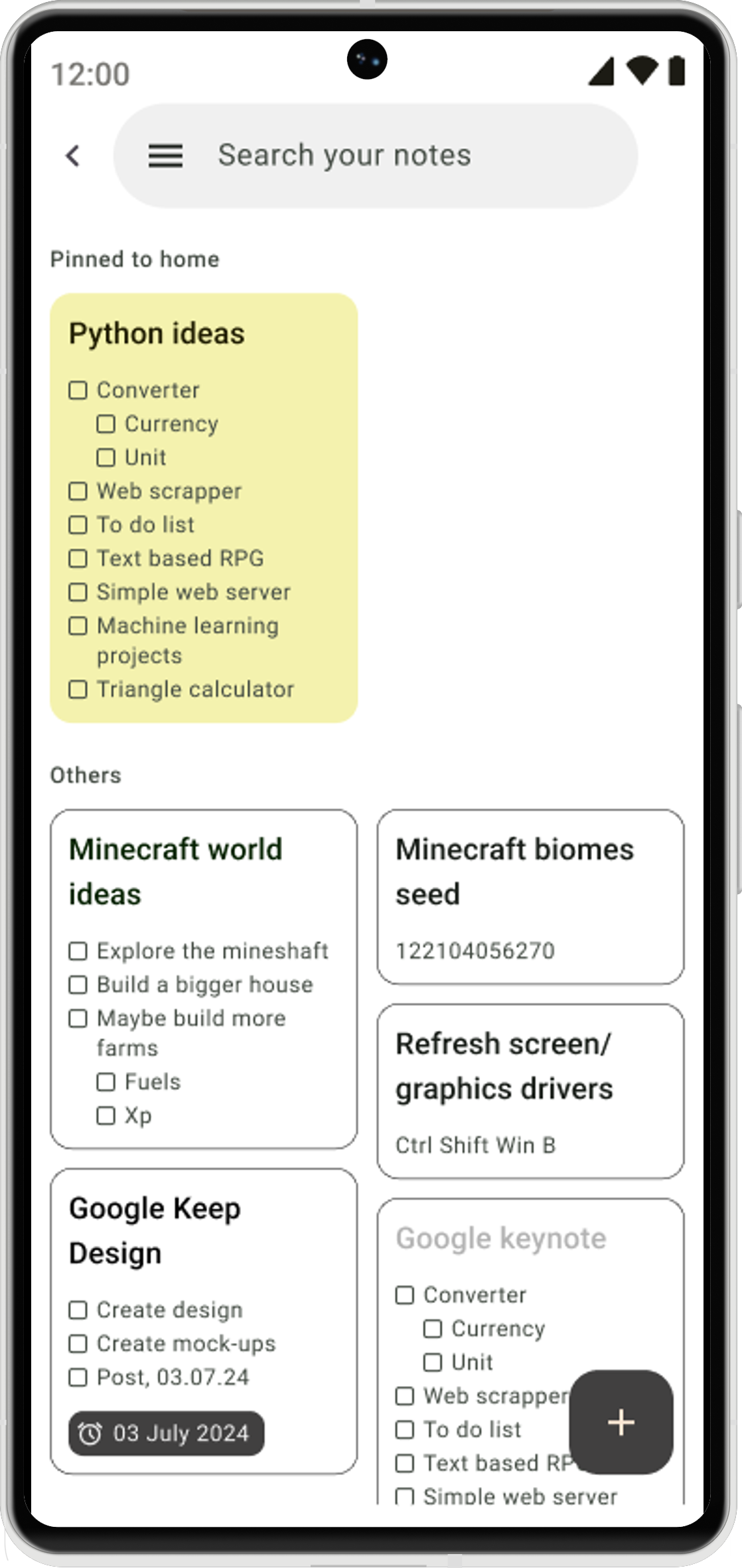Check the Post, 03.07.24 item
Image resolution: width=742 pixels, height=1568 pixels.
coord(78,1377)
